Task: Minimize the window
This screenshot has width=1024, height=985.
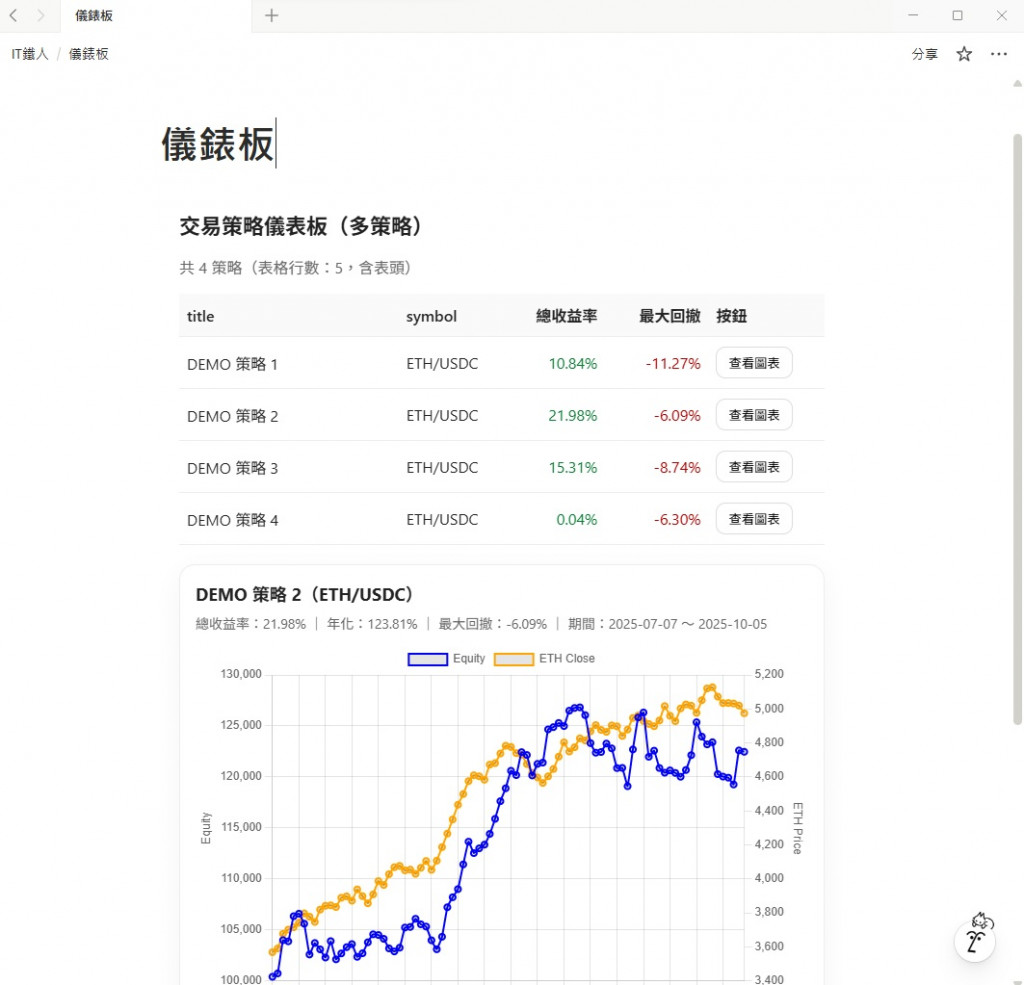Action: point(913,15)
